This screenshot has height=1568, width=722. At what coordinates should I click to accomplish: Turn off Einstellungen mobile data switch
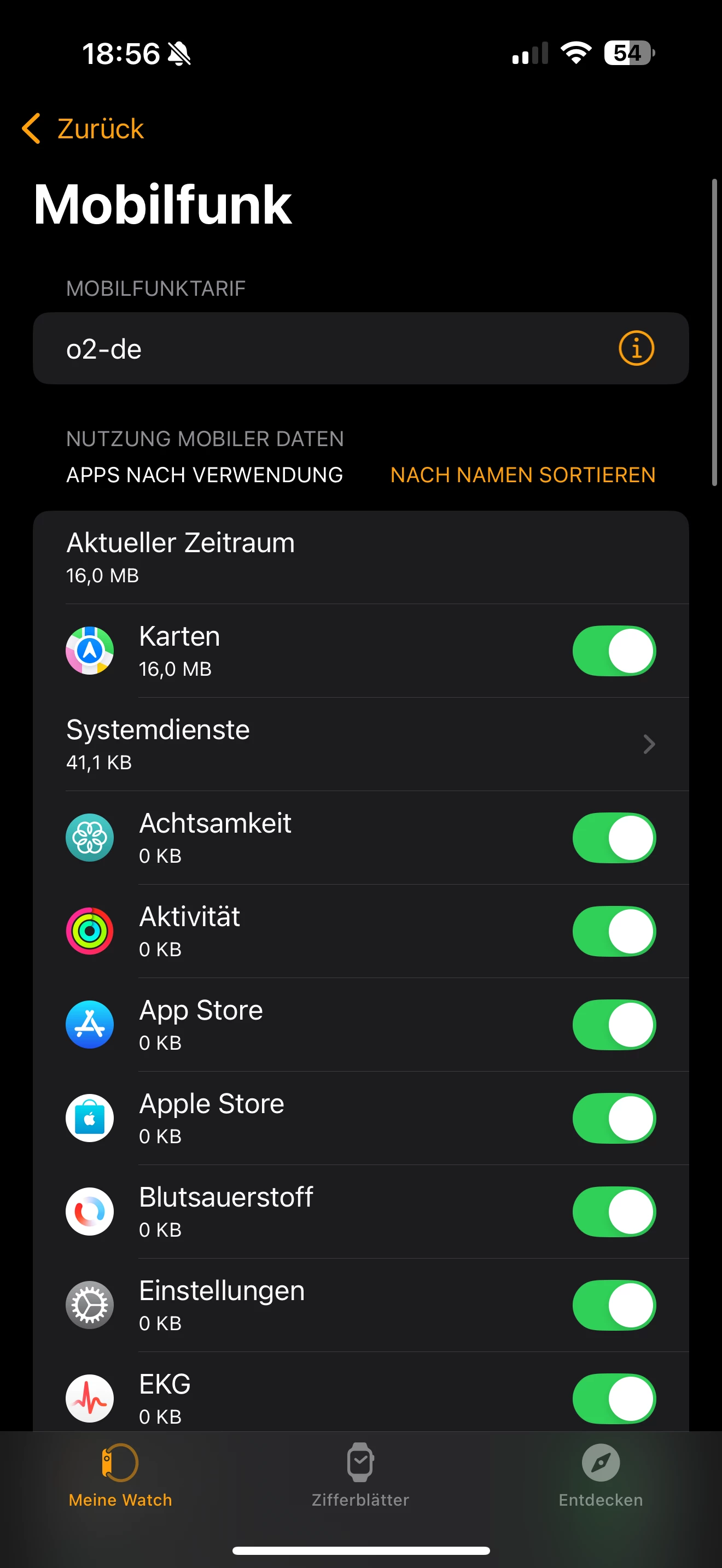pyautogui.click(x=614, y=1305)
